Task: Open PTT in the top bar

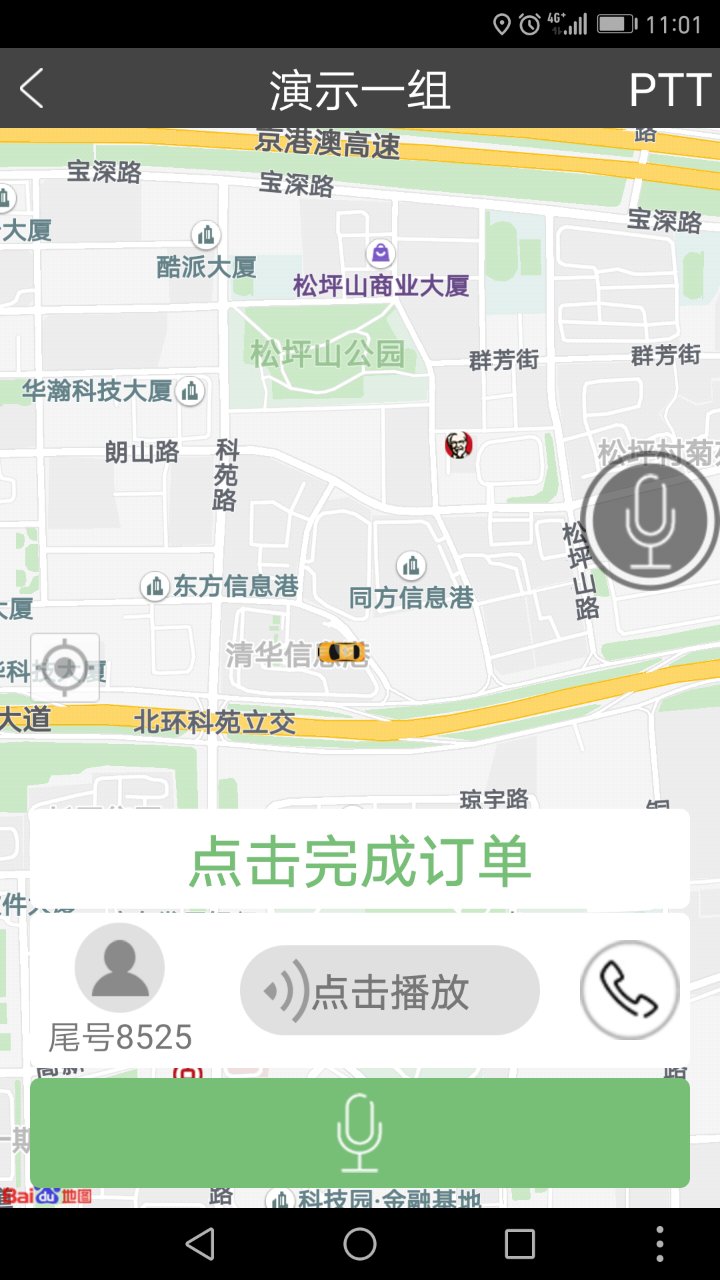Action: 668,90
